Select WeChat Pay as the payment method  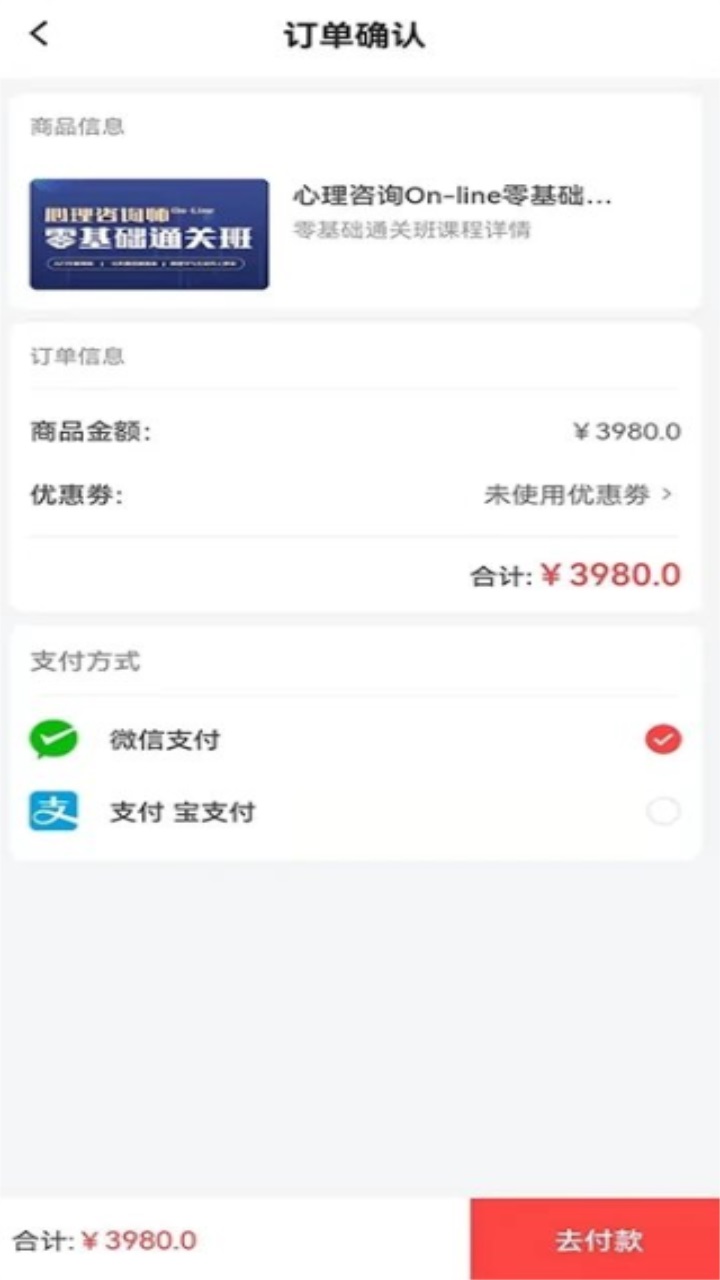click(662, 740)
